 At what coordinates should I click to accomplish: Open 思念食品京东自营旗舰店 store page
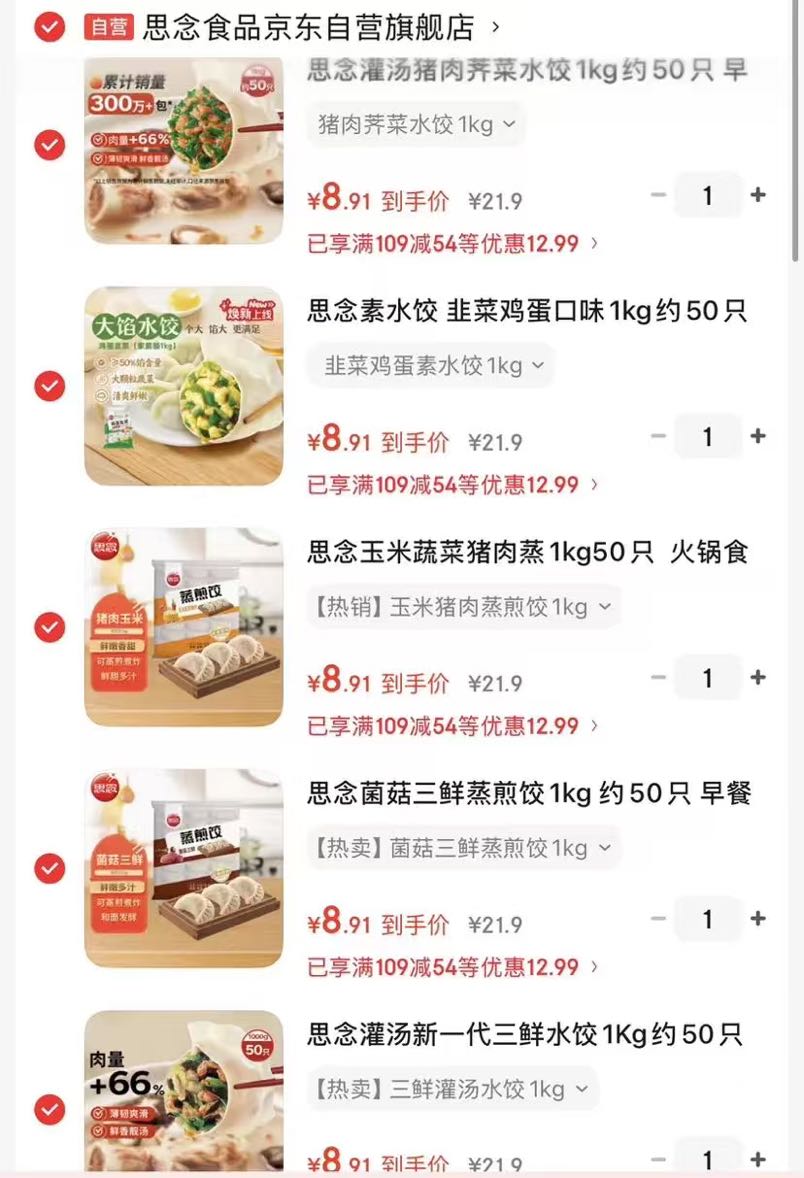308,28
